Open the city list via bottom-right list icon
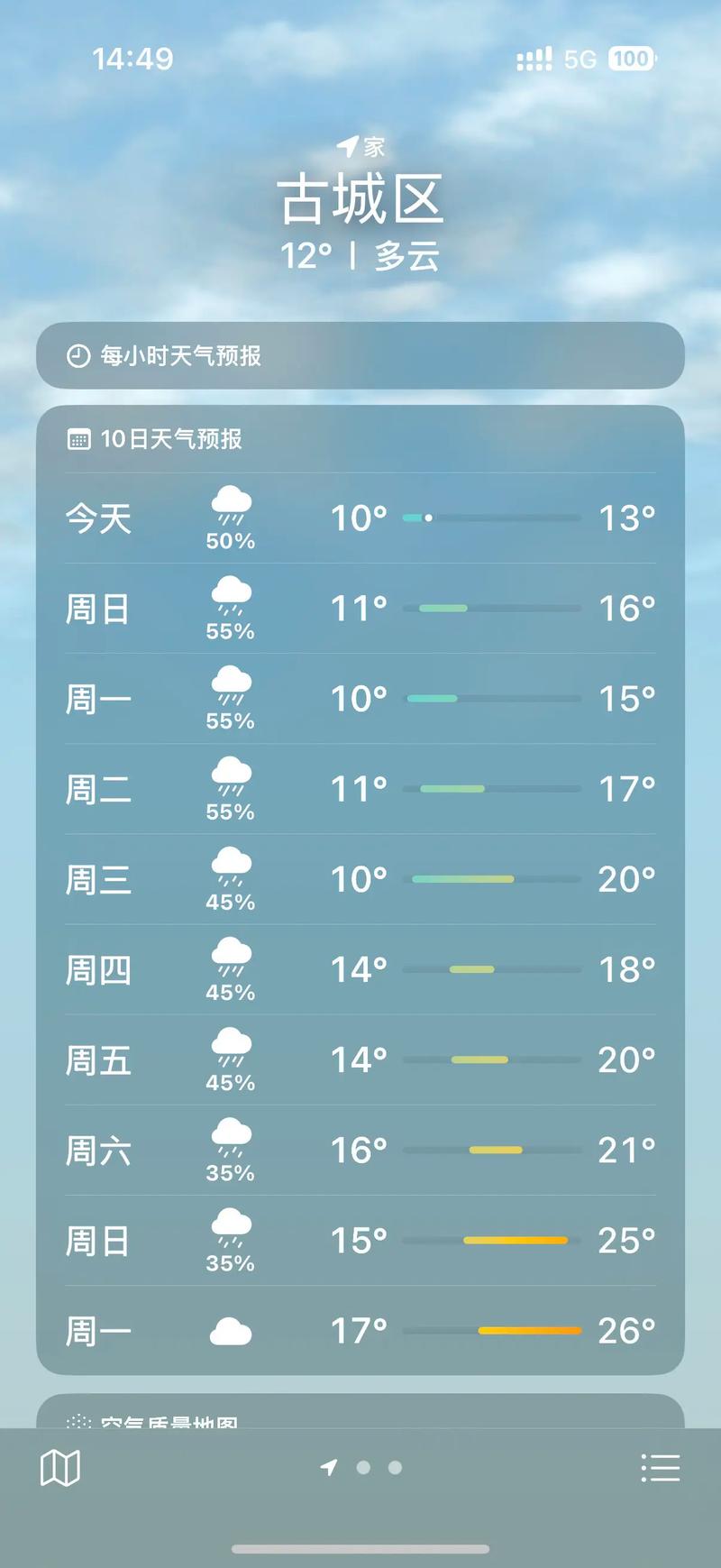The height and width of the screenshot is (1568, 721). pyautogui.click(x=661, y=1466)
